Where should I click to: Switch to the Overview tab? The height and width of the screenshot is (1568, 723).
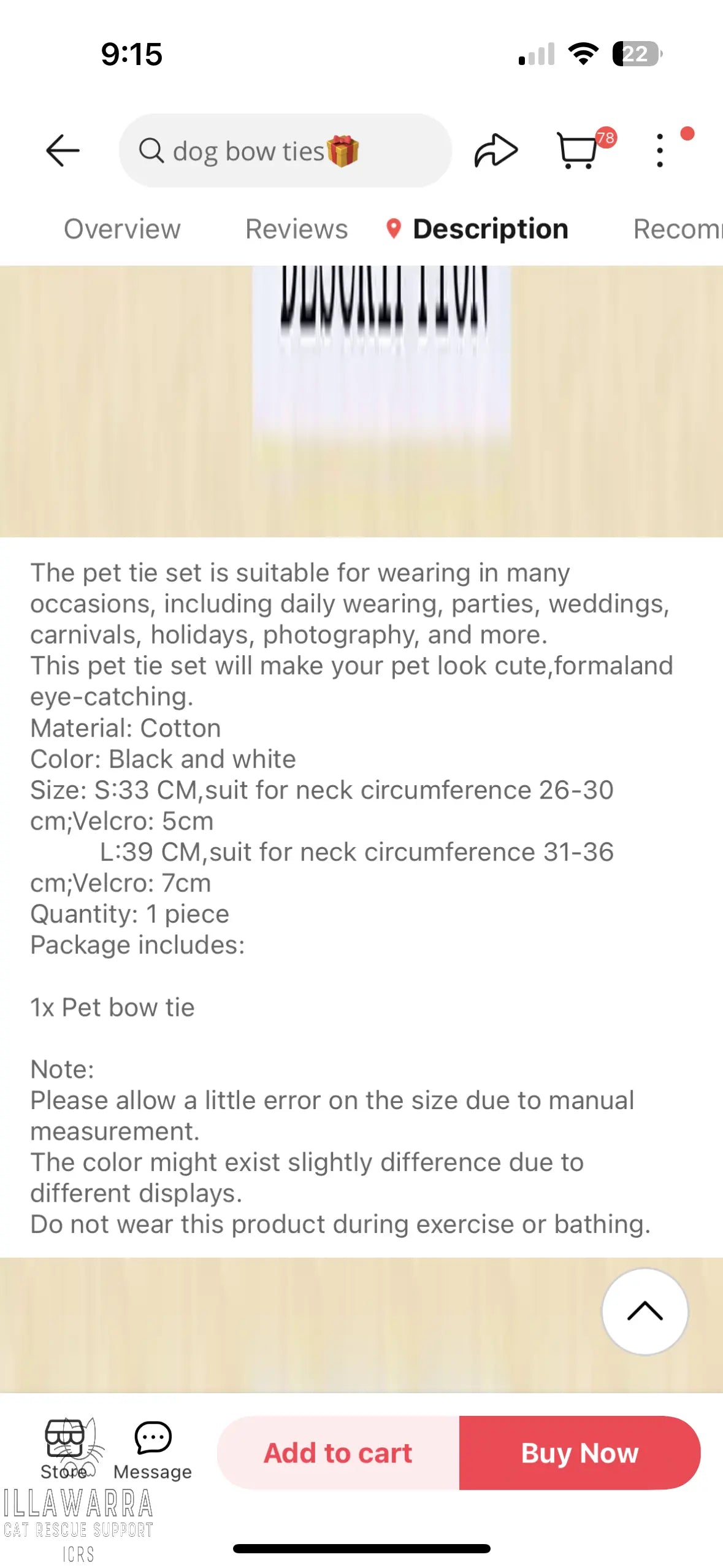tap(122, 229)
